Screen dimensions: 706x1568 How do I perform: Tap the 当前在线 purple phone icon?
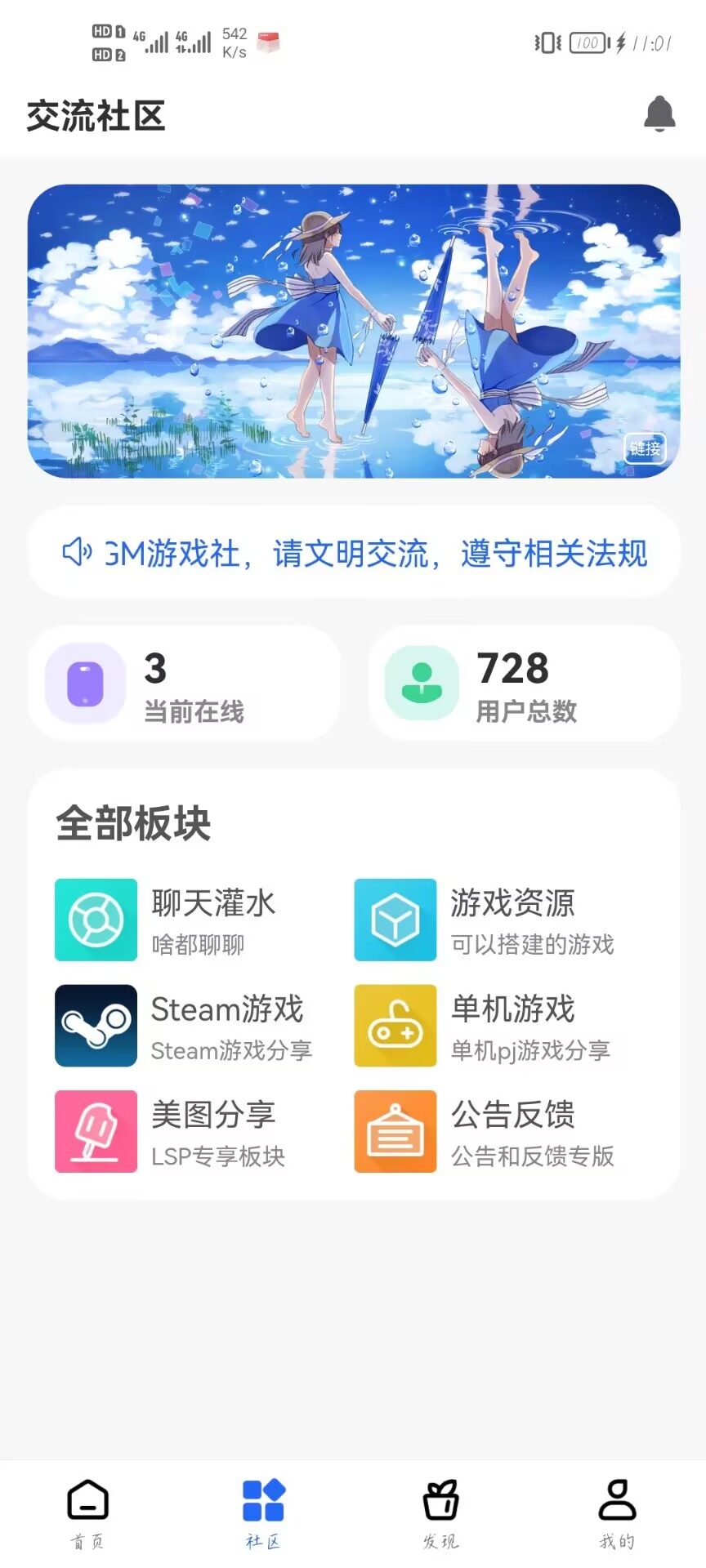[84, 684]
